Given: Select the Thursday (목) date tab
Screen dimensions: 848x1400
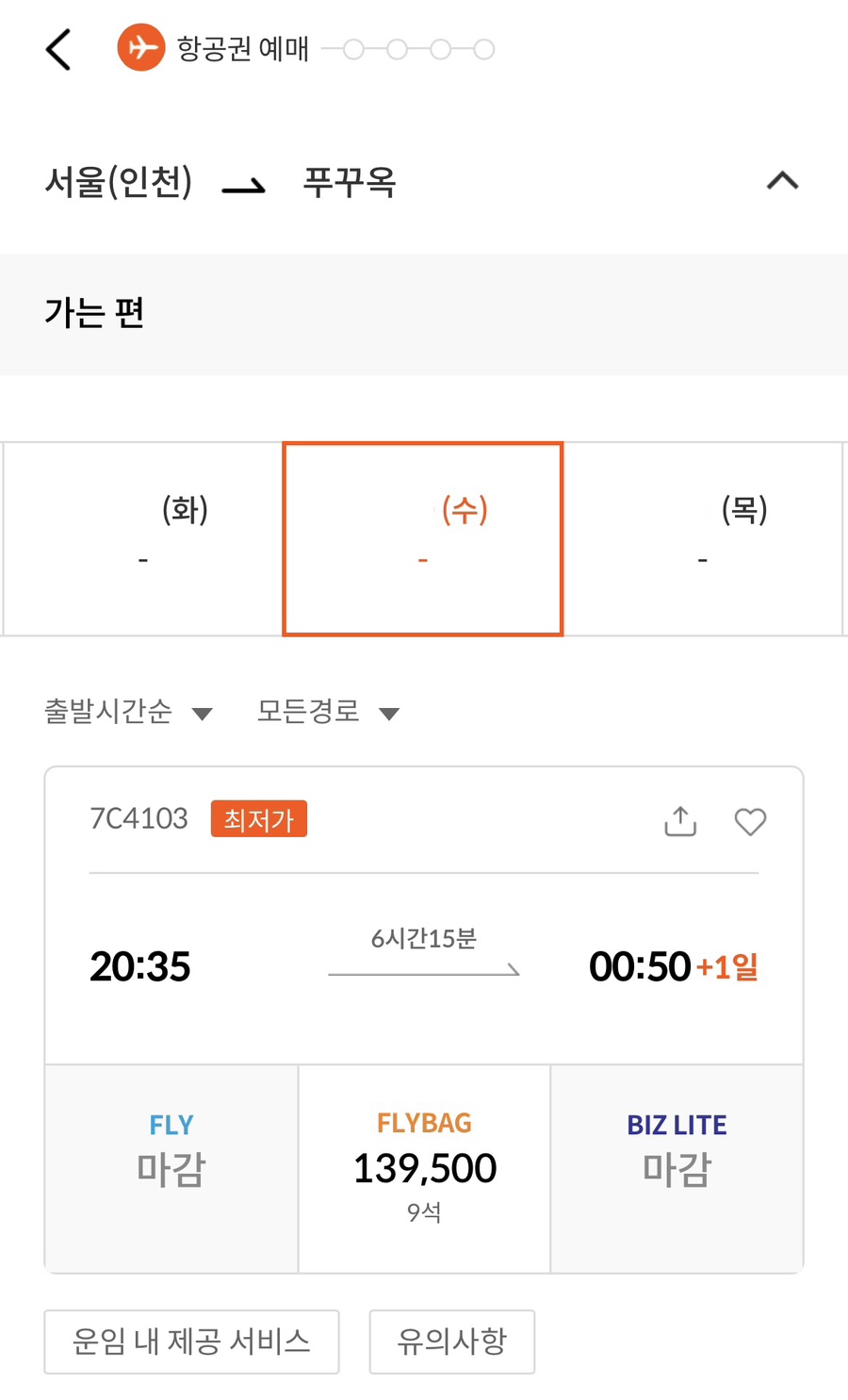Looking at the screenshot, I should click(x=703, y=538).
